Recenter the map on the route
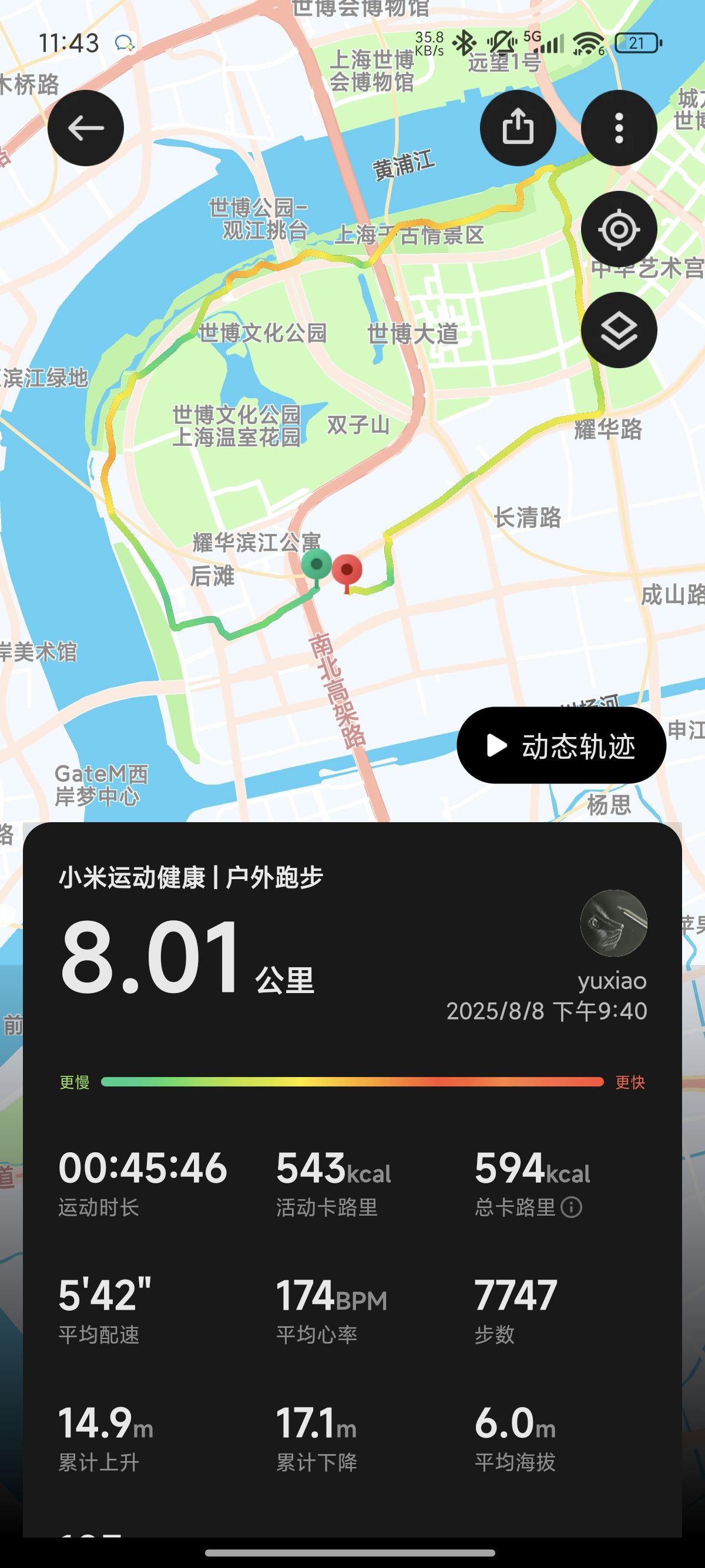The image size is (705, 1568). tap(619, 230)
